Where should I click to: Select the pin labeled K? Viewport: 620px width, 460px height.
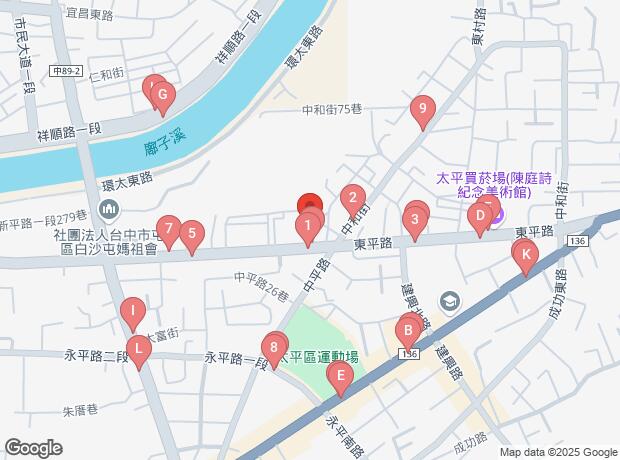point(524,255)
